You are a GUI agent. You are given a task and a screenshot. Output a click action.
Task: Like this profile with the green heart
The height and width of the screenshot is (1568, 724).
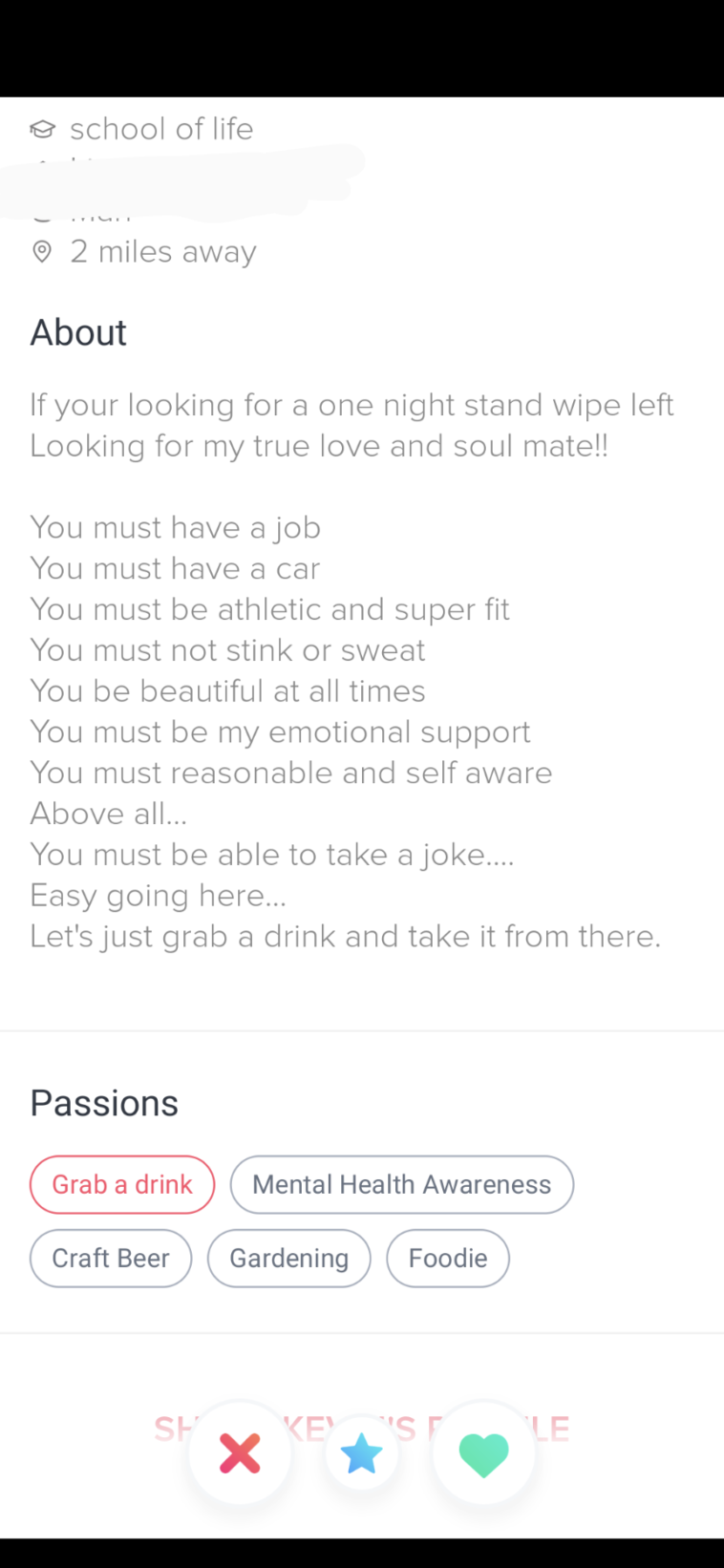[x=483, y=1453]
